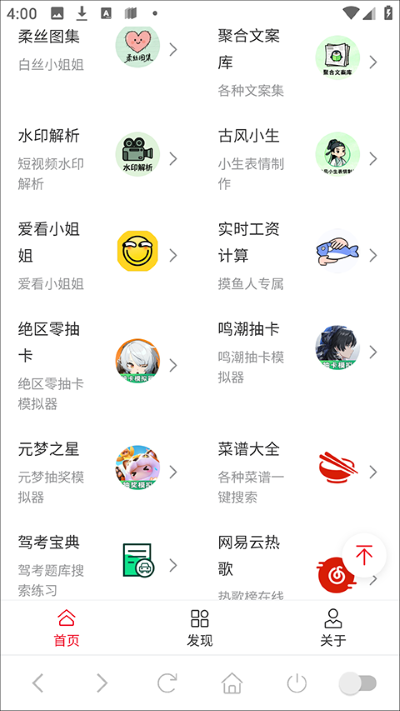Switch to the 发现 tab

click(x=200, y=628)
